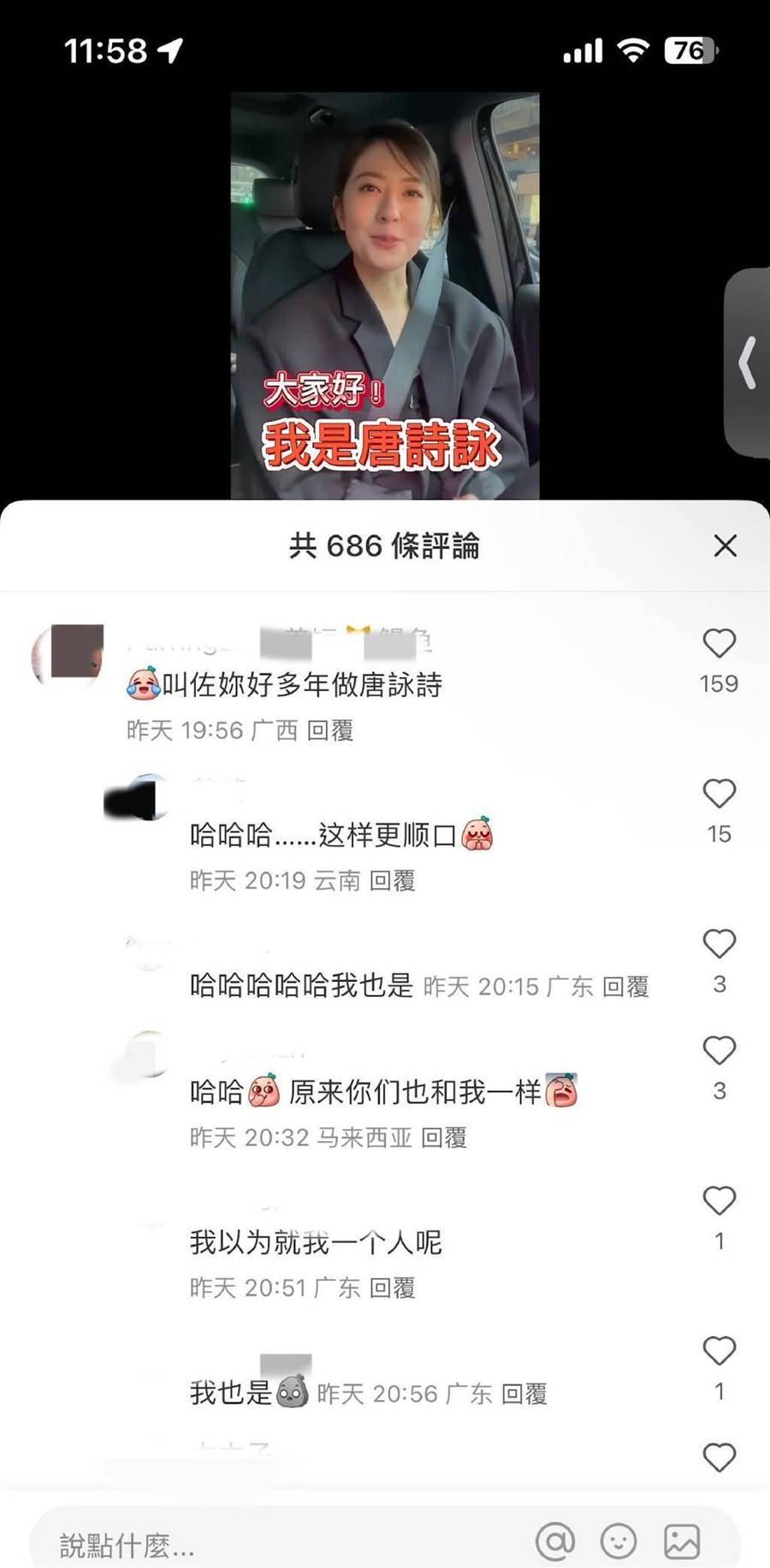
Task: Open the side handle arrow on the video
Action: pos(748,363)
